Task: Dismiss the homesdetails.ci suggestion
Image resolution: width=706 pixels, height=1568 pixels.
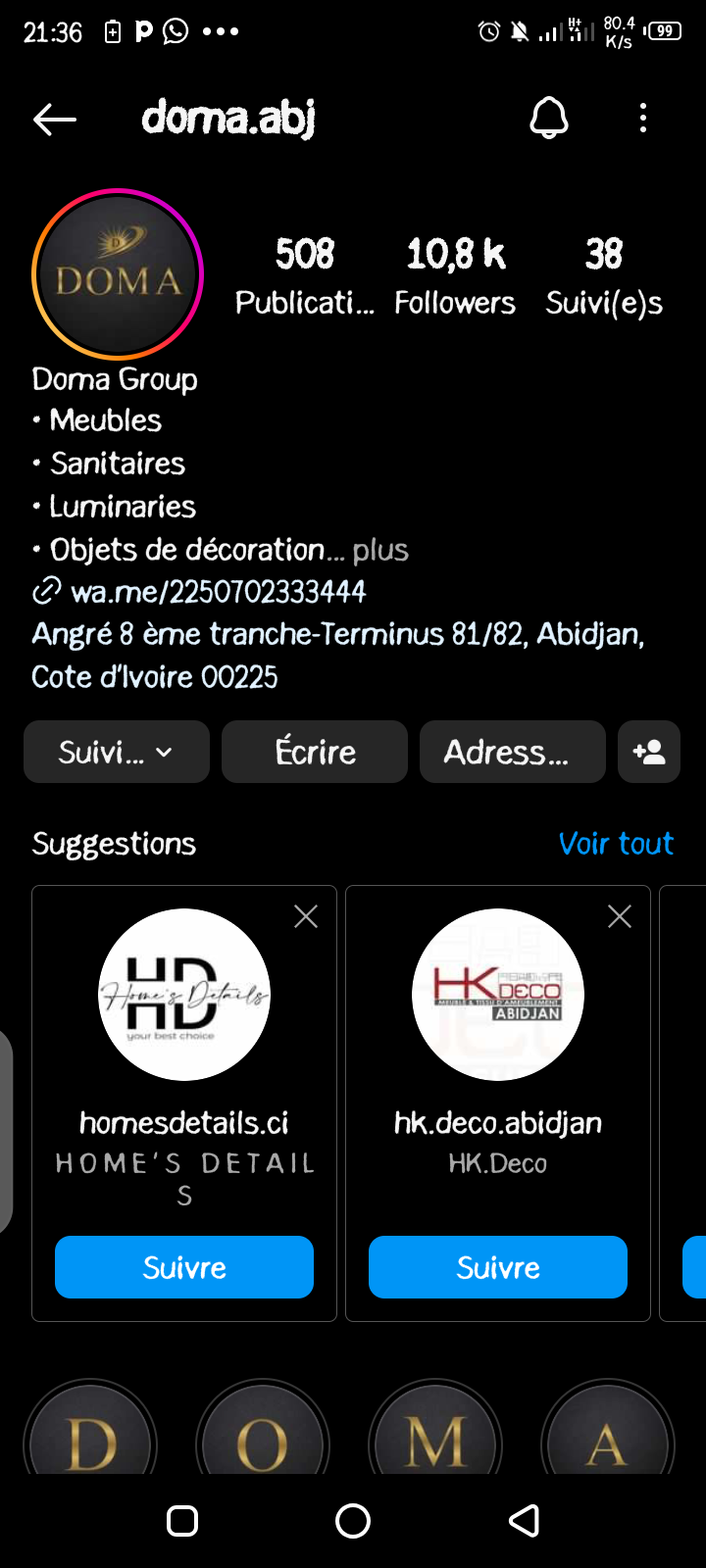Action: 306,916
